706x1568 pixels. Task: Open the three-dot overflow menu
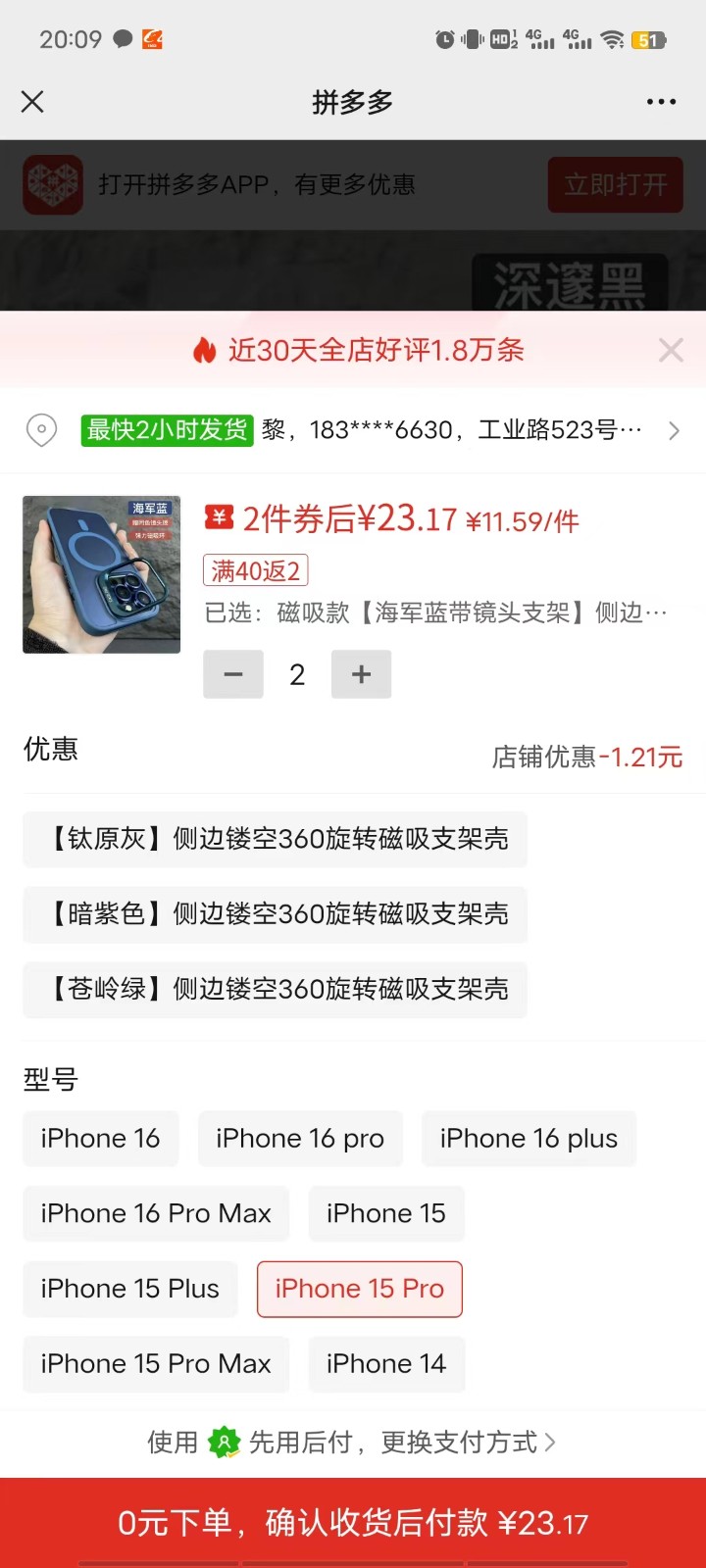pos(661,102)
